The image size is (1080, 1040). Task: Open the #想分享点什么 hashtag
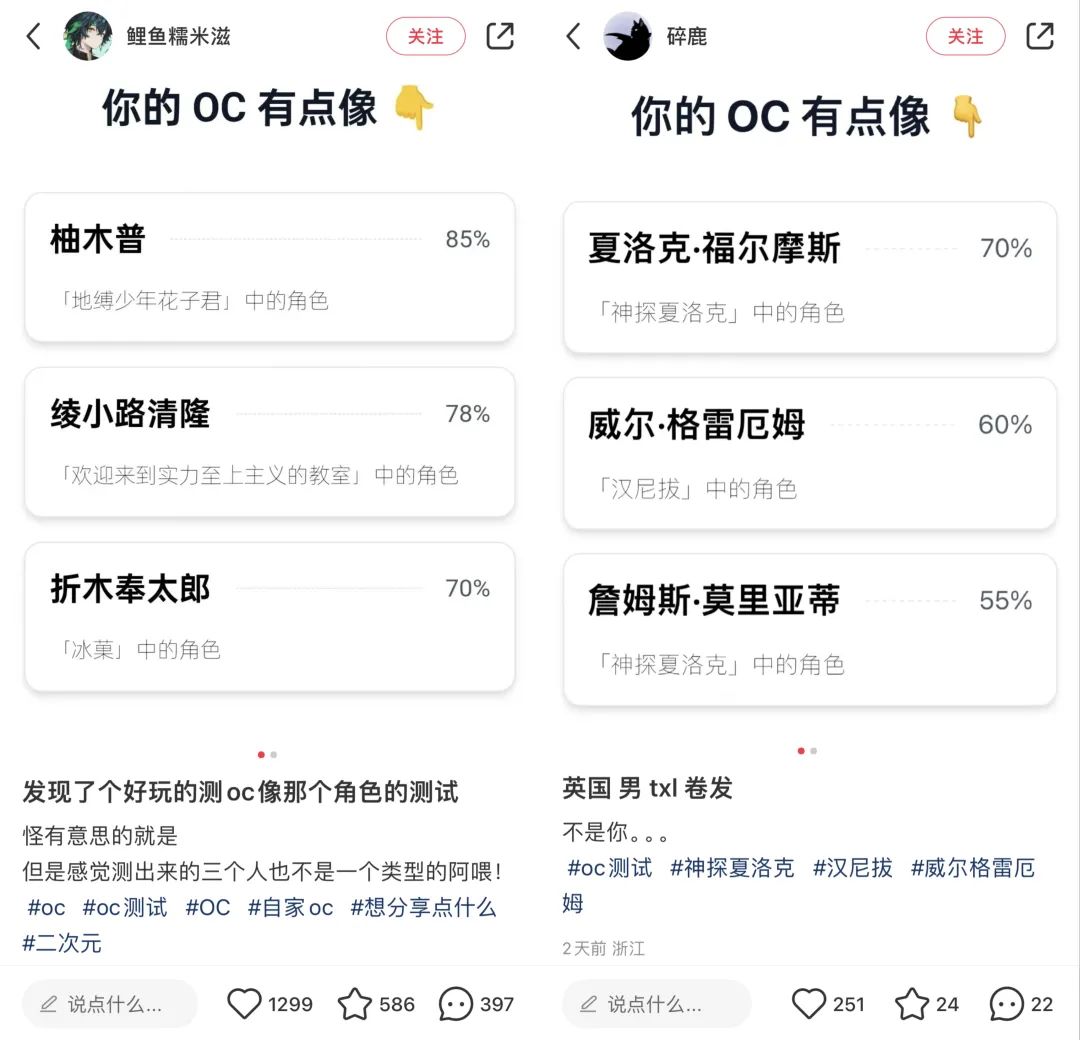pyautogui.click(x=423, y=908)
